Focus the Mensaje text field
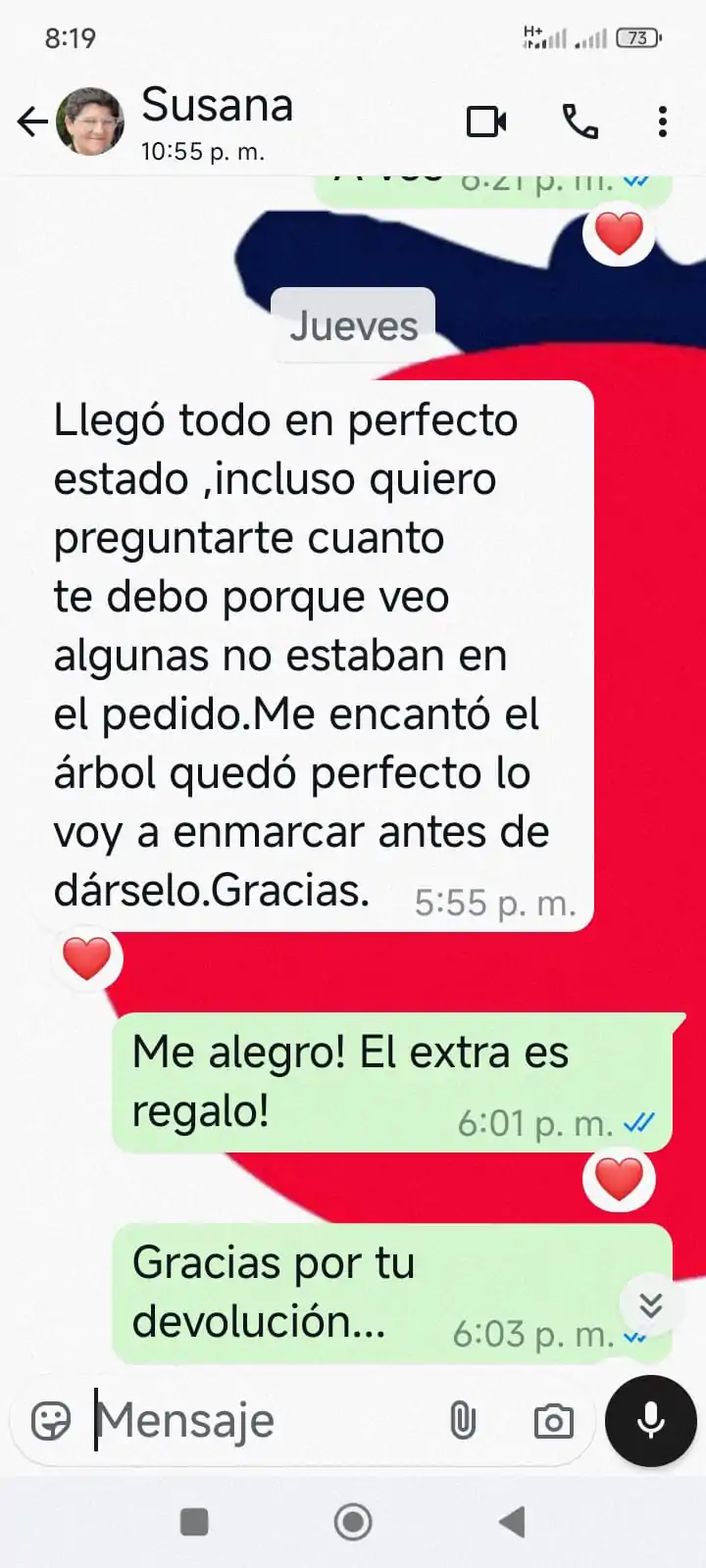This screenshot has height=1568, width=706. click(255, 1420)
